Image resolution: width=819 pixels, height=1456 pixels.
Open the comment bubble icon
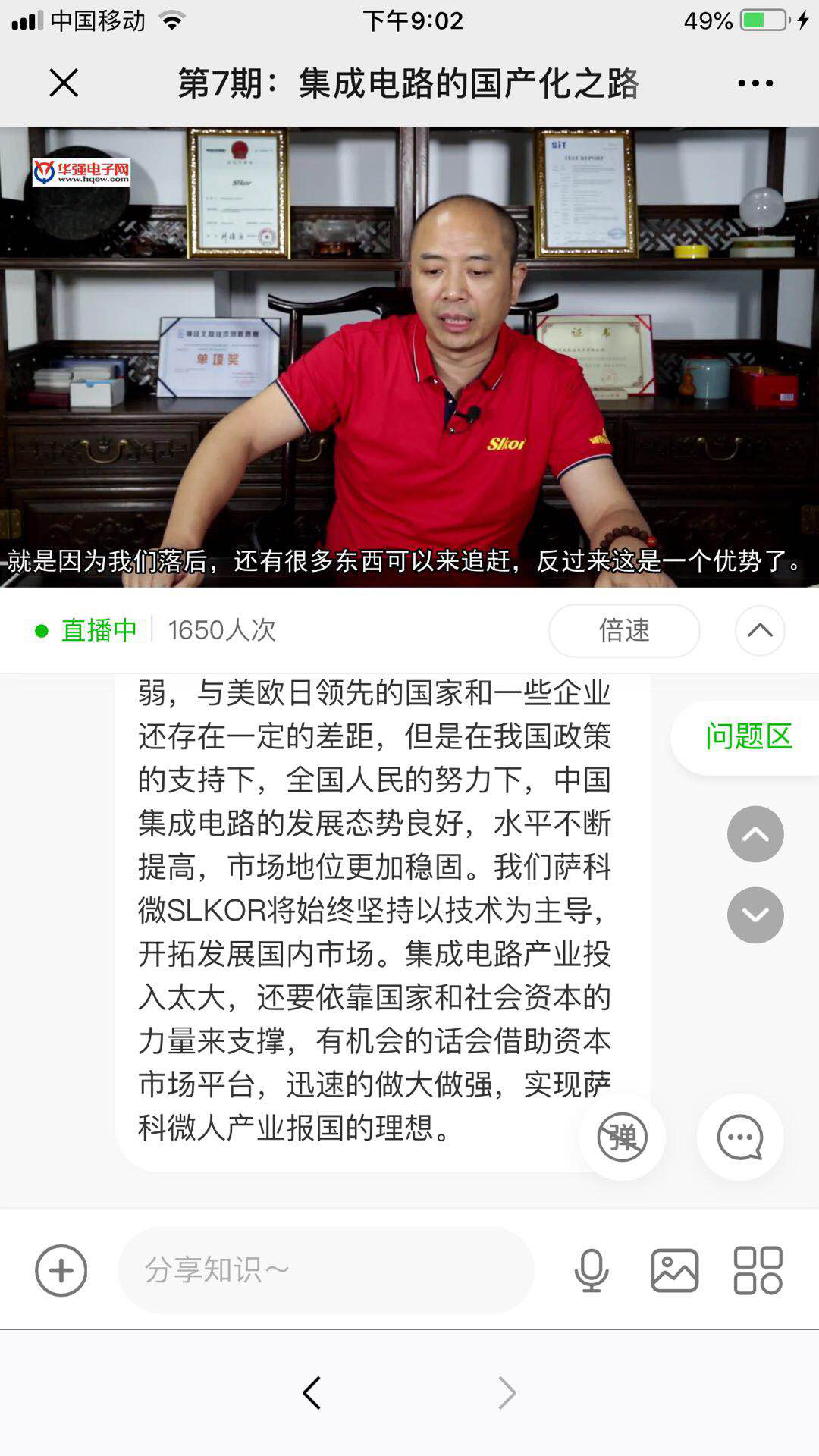point(739,1137)
